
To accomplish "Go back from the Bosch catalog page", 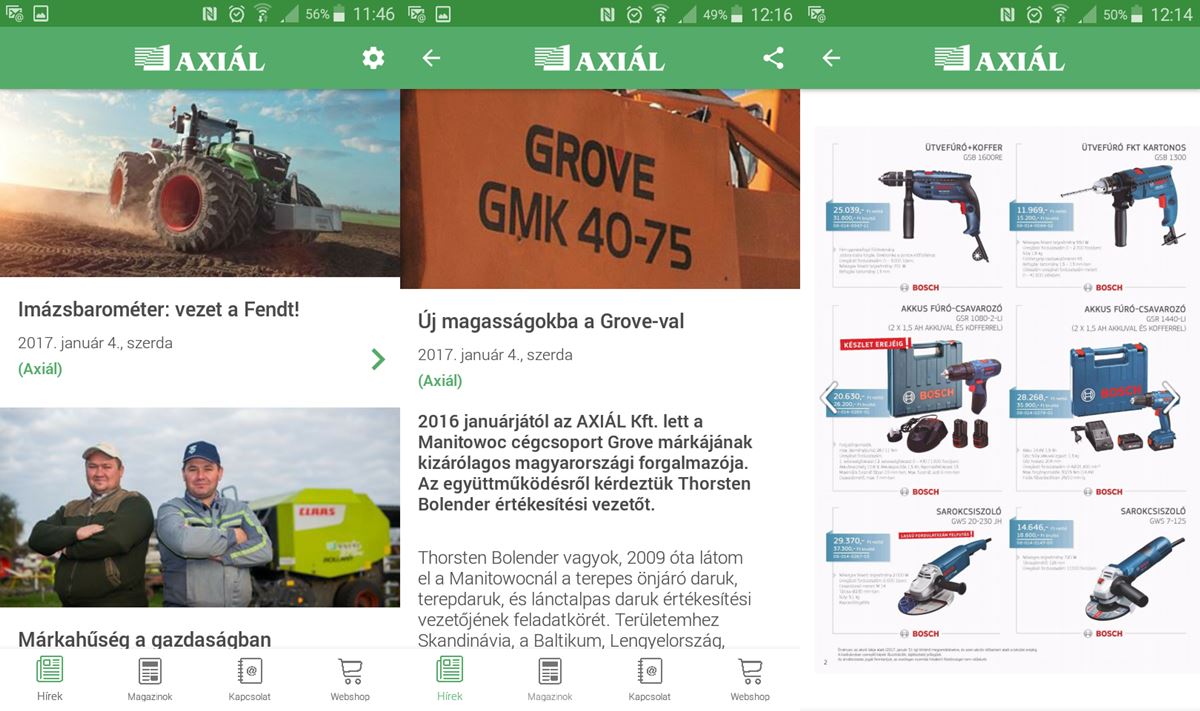I will click(x=831, y=58).
